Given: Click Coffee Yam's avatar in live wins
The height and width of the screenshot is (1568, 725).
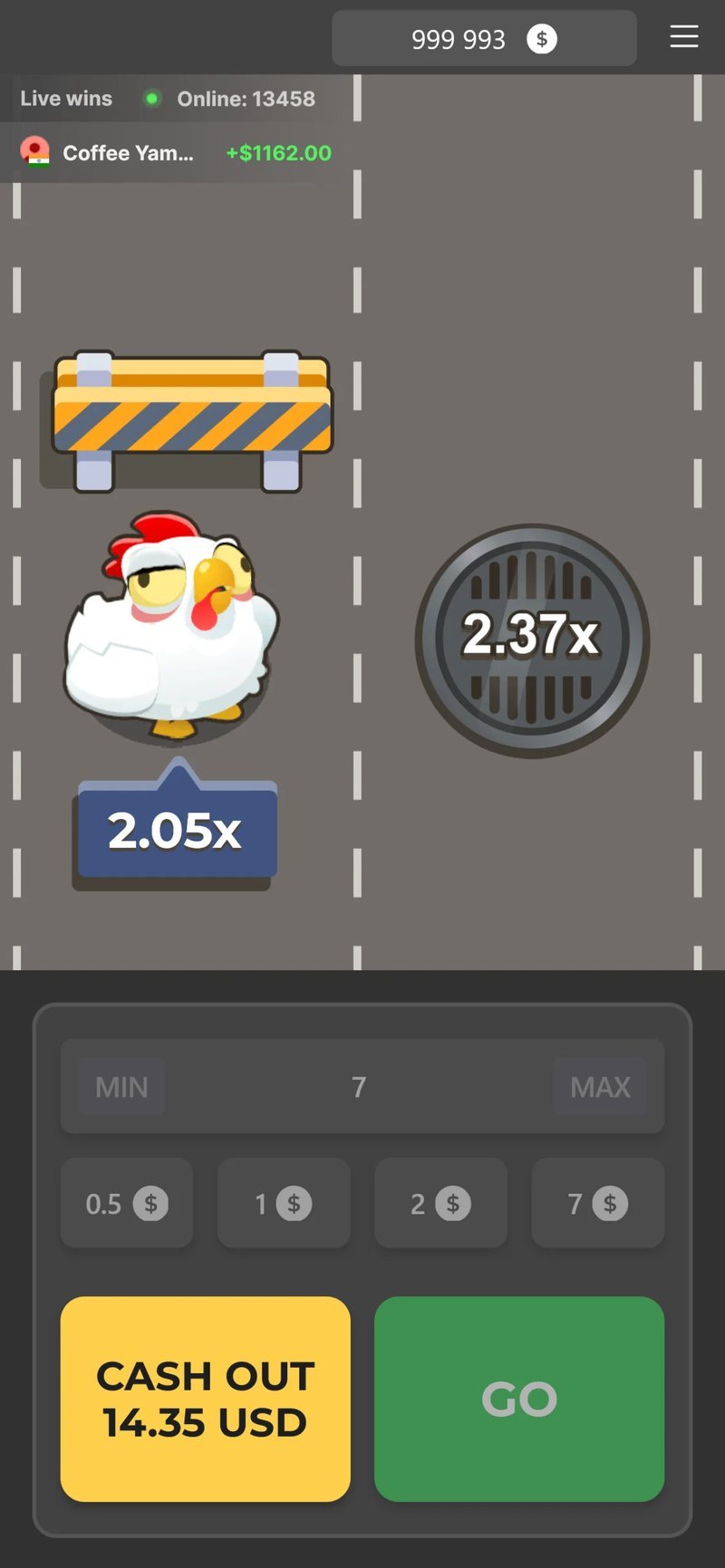Looking at the screenshot, I should click(x=34, y=152).
